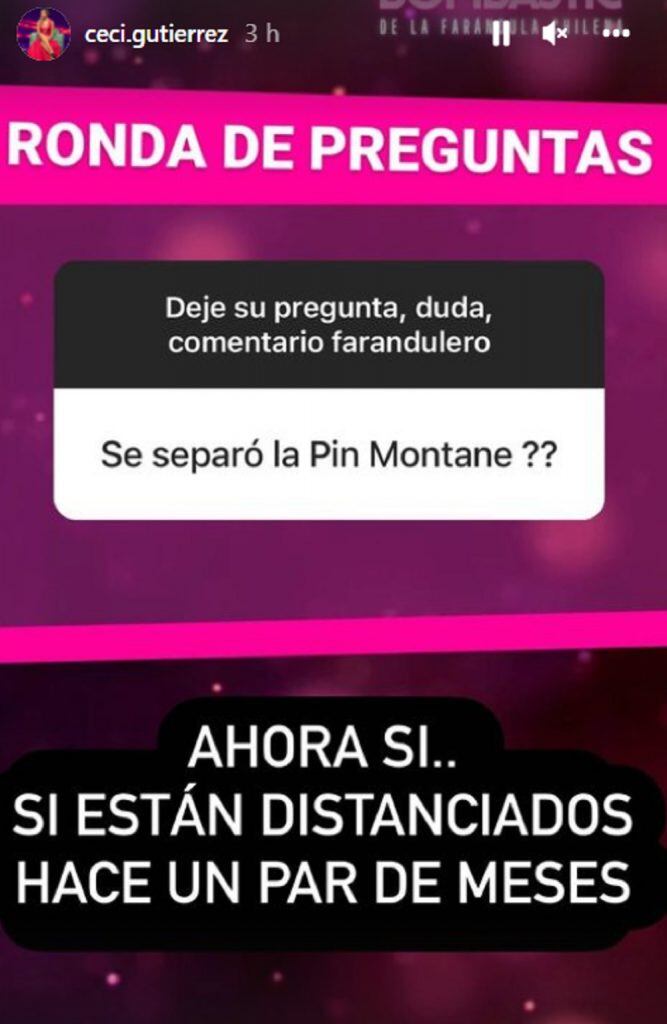
Task: Open the story's three-dot options menu
Action: point(615,34)
